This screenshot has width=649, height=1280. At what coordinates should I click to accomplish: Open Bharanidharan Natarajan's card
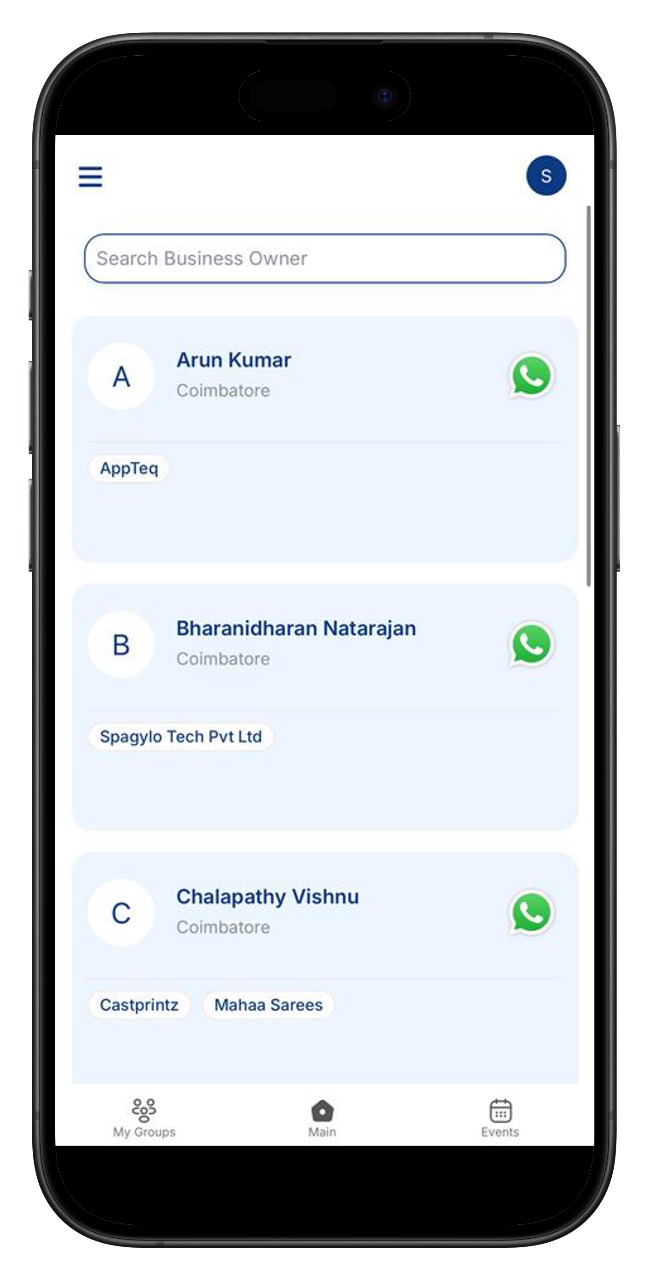click(x=296, y=628)
